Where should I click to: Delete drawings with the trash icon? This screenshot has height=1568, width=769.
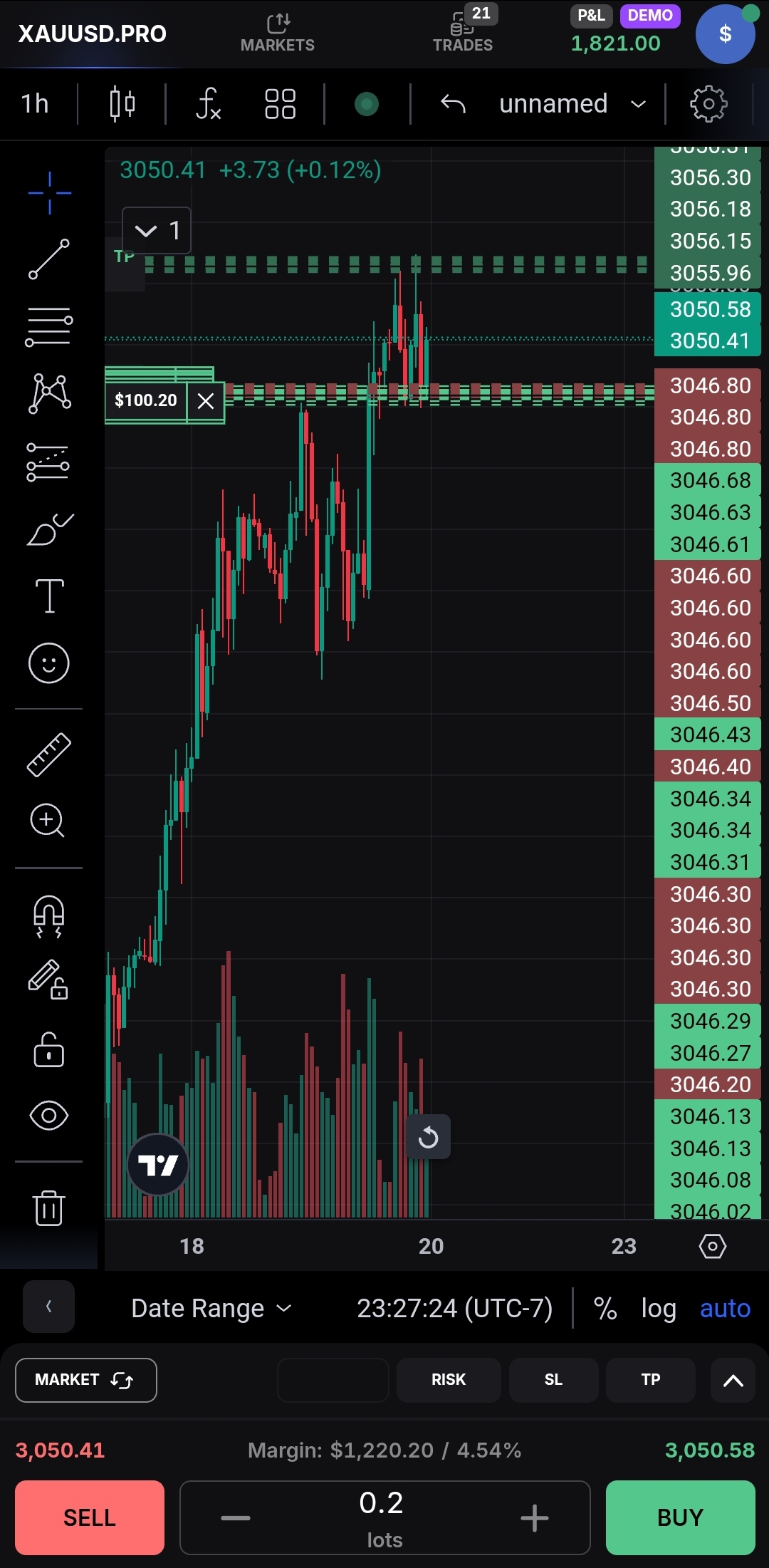point(49,1208)
